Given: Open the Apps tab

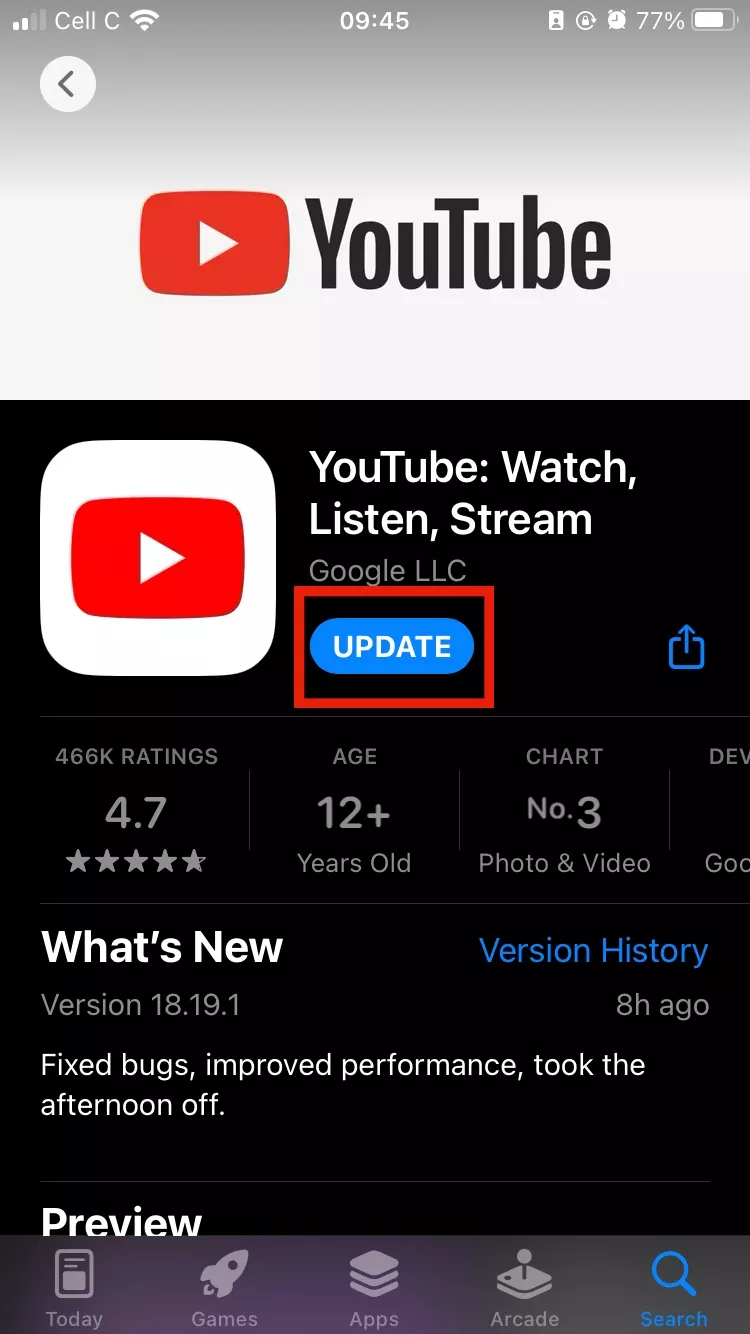Looking at the screenshot, I should point(374,1288).
